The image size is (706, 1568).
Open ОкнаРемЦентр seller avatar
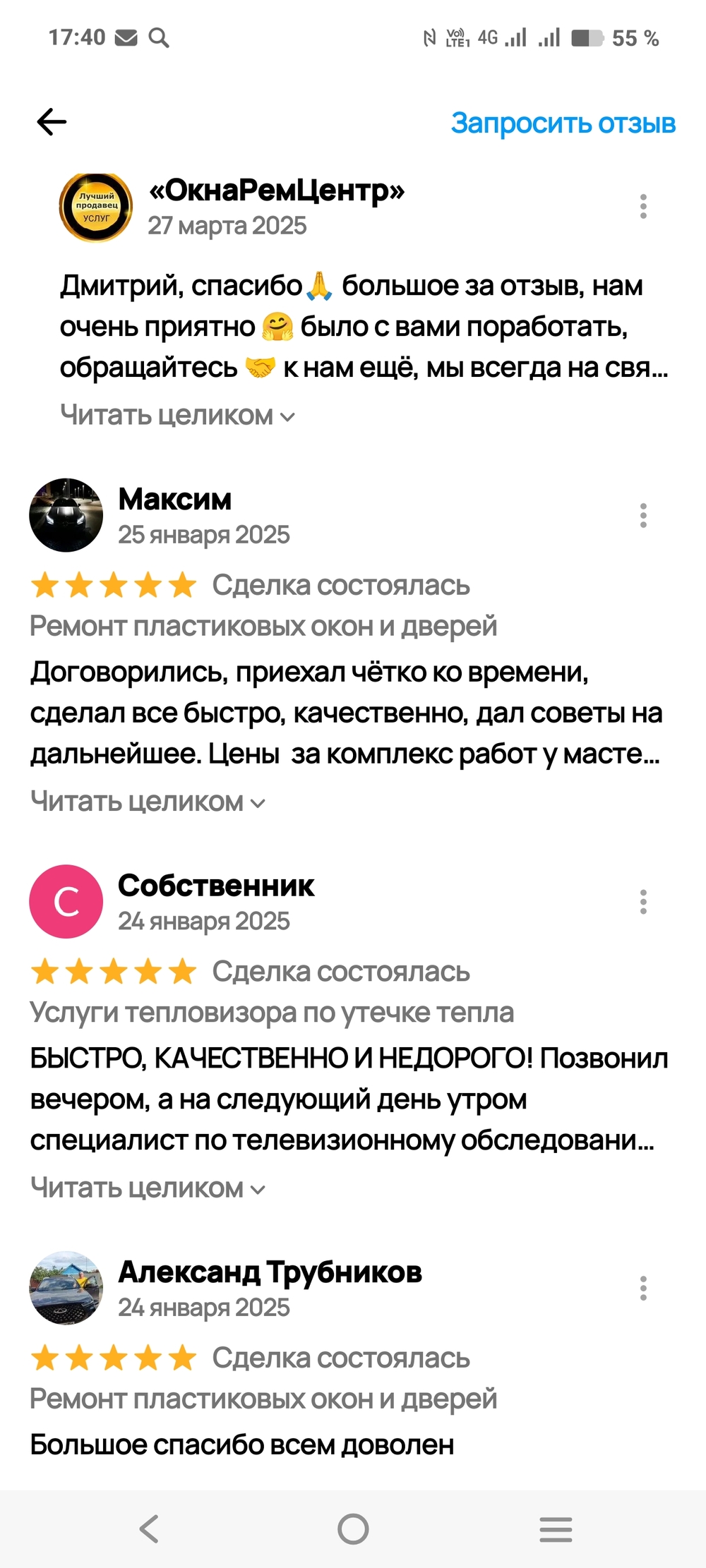(95, 207)
